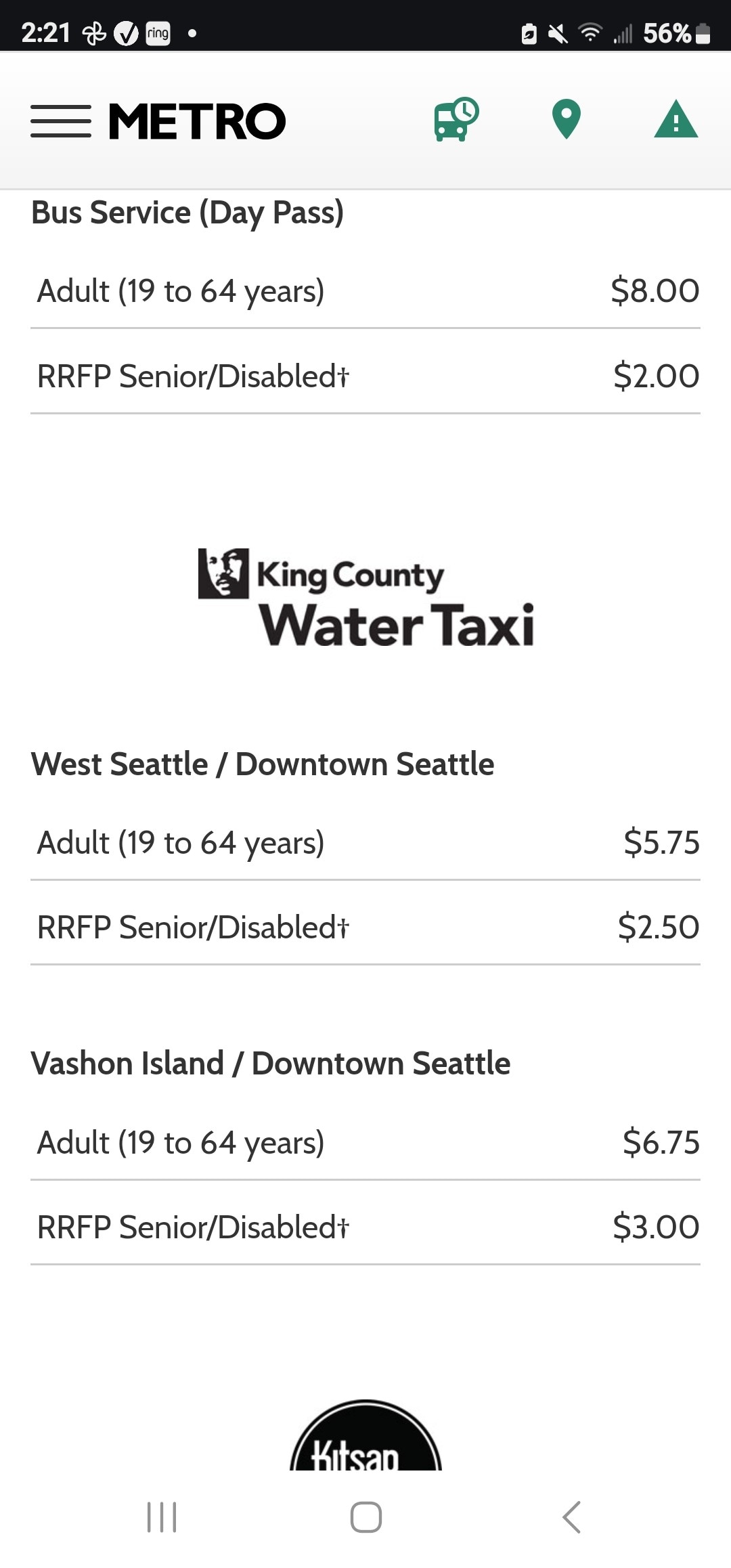View service alerts via triangle icon

click(x=675, y=119)
